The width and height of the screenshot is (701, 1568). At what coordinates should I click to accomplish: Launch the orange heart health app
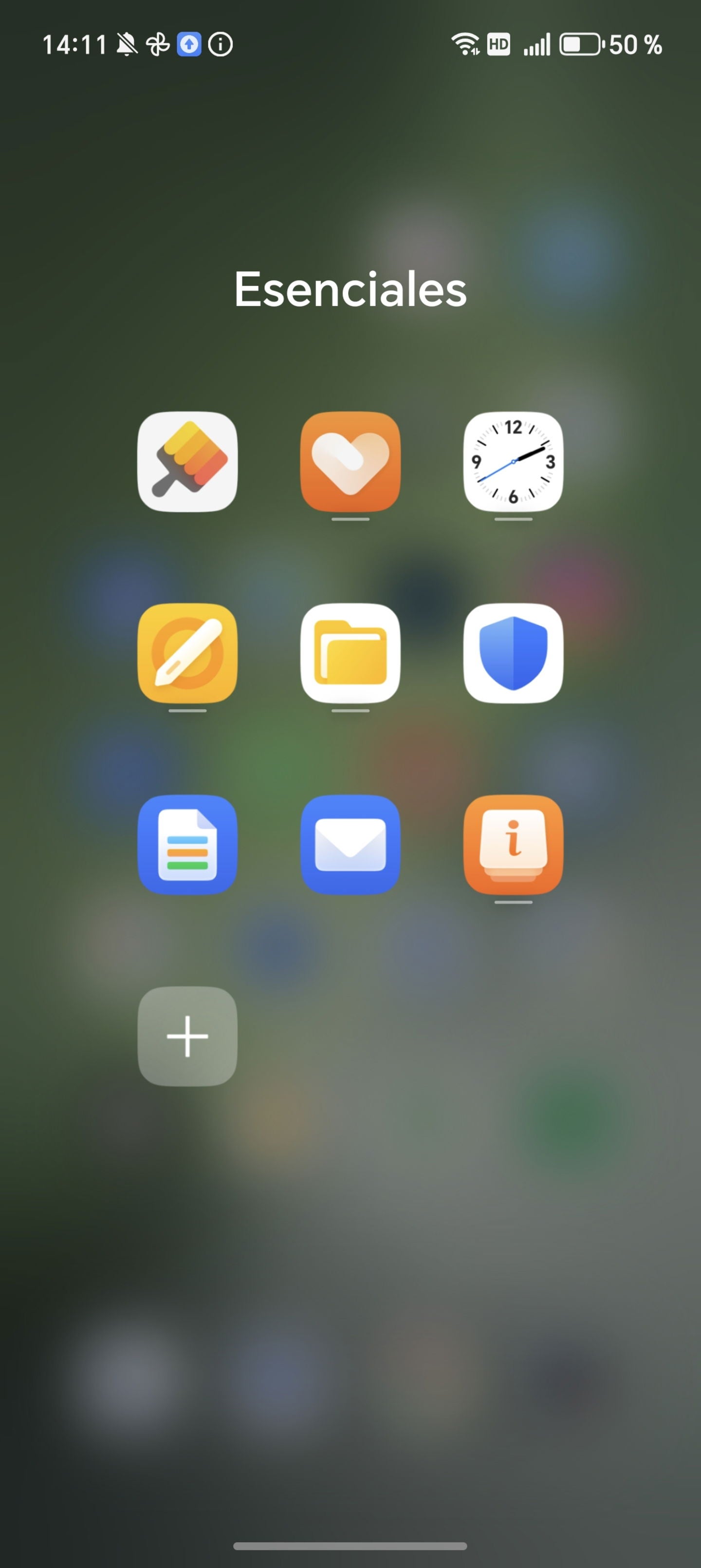(x=350, y=461)
